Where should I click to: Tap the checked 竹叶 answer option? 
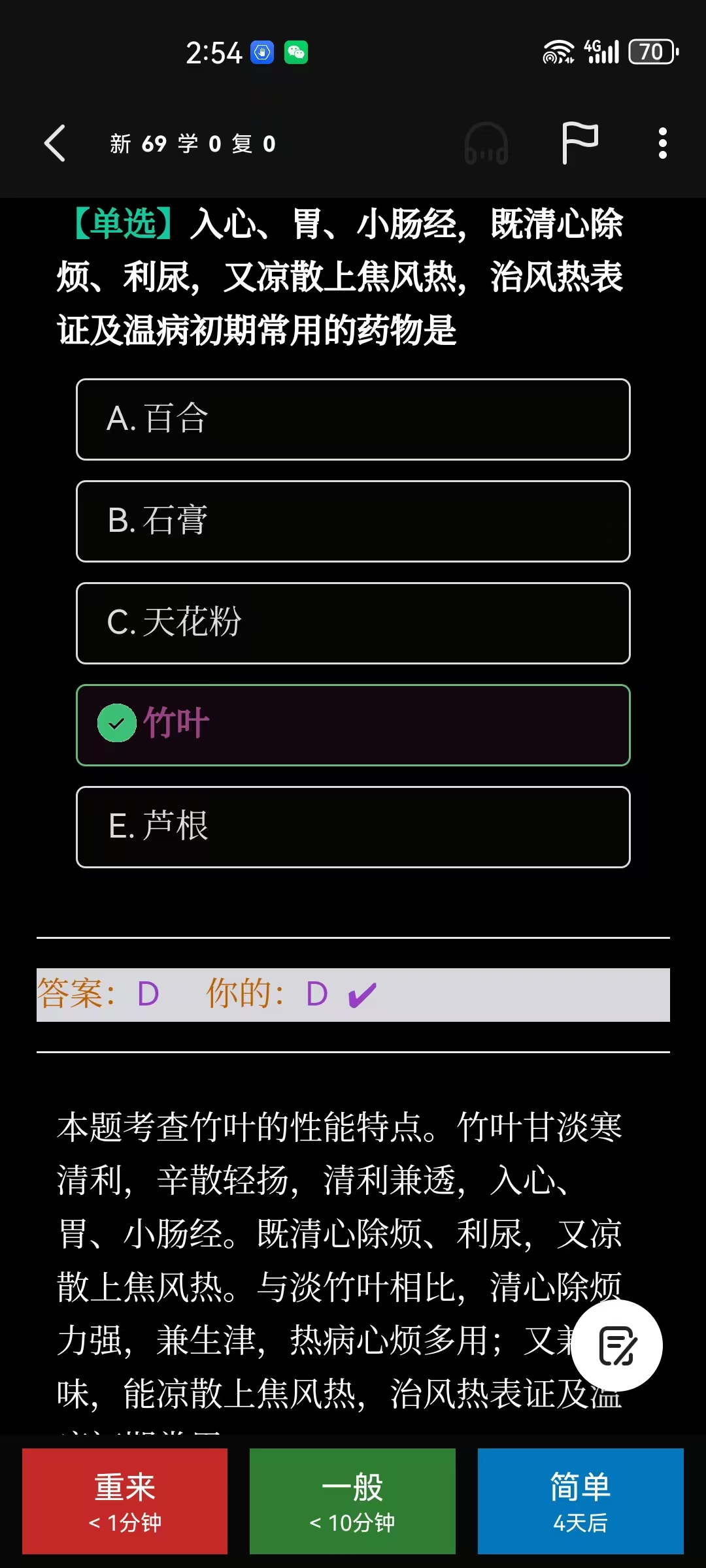tap(353, 725)
